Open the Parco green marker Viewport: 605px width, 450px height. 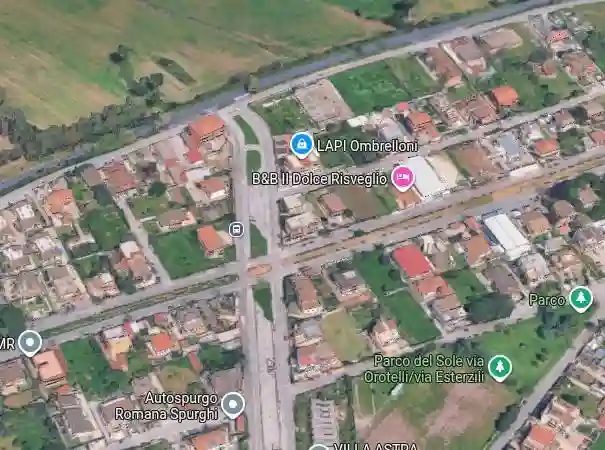point(581,299)
